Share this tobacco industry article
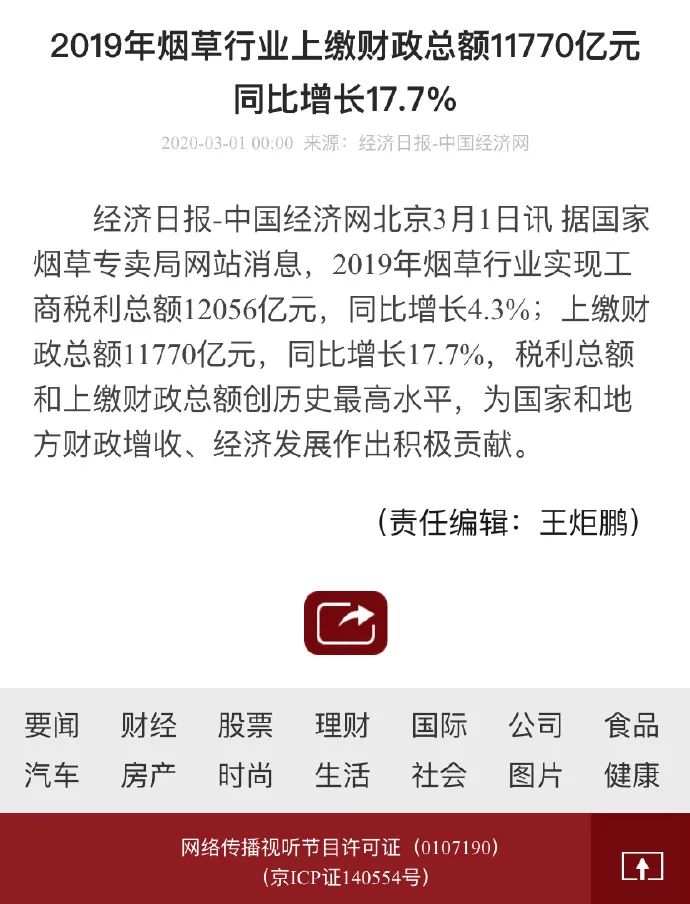Screen dimensions: 690x904 (x=345, y=622)
